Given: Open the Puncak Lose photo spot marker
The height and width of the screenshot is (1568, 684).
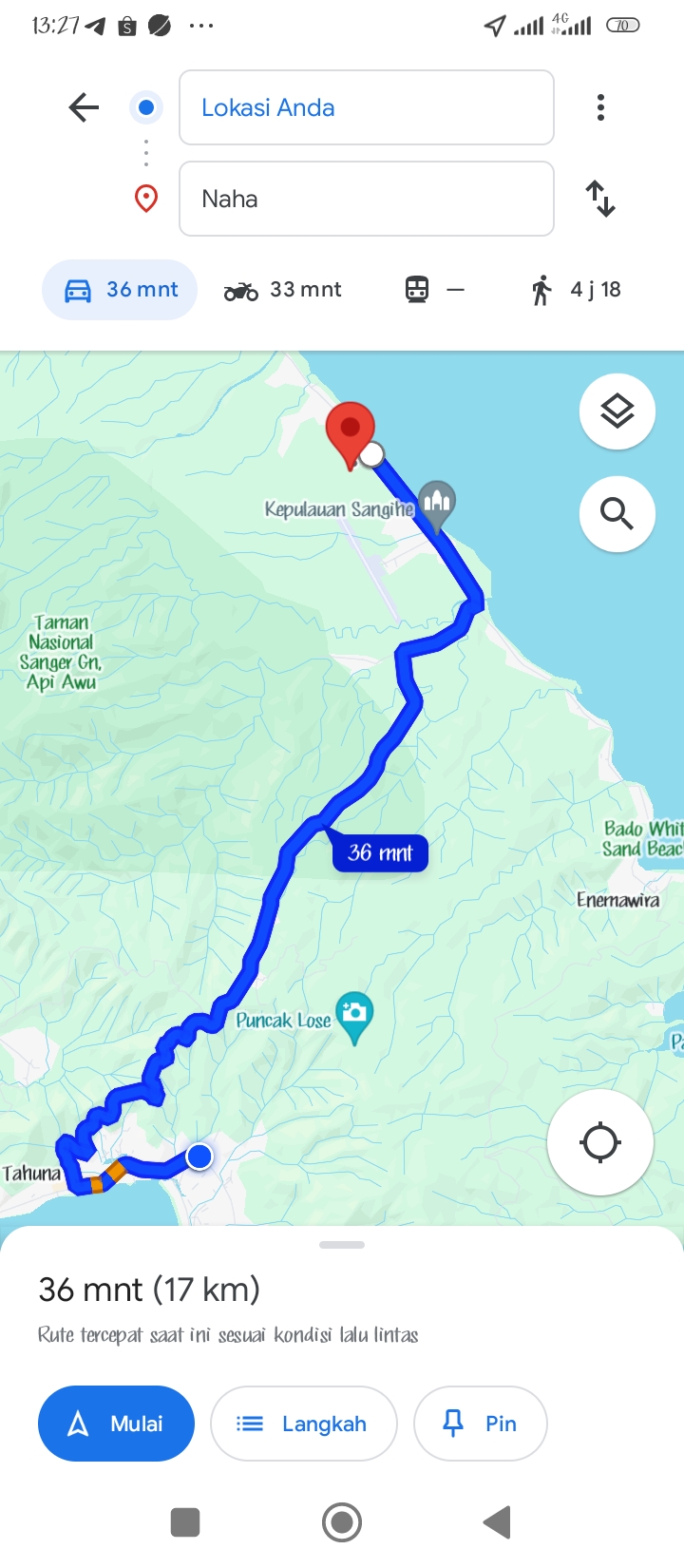Looking at the screenshot, I should [x=354, y=1017].
